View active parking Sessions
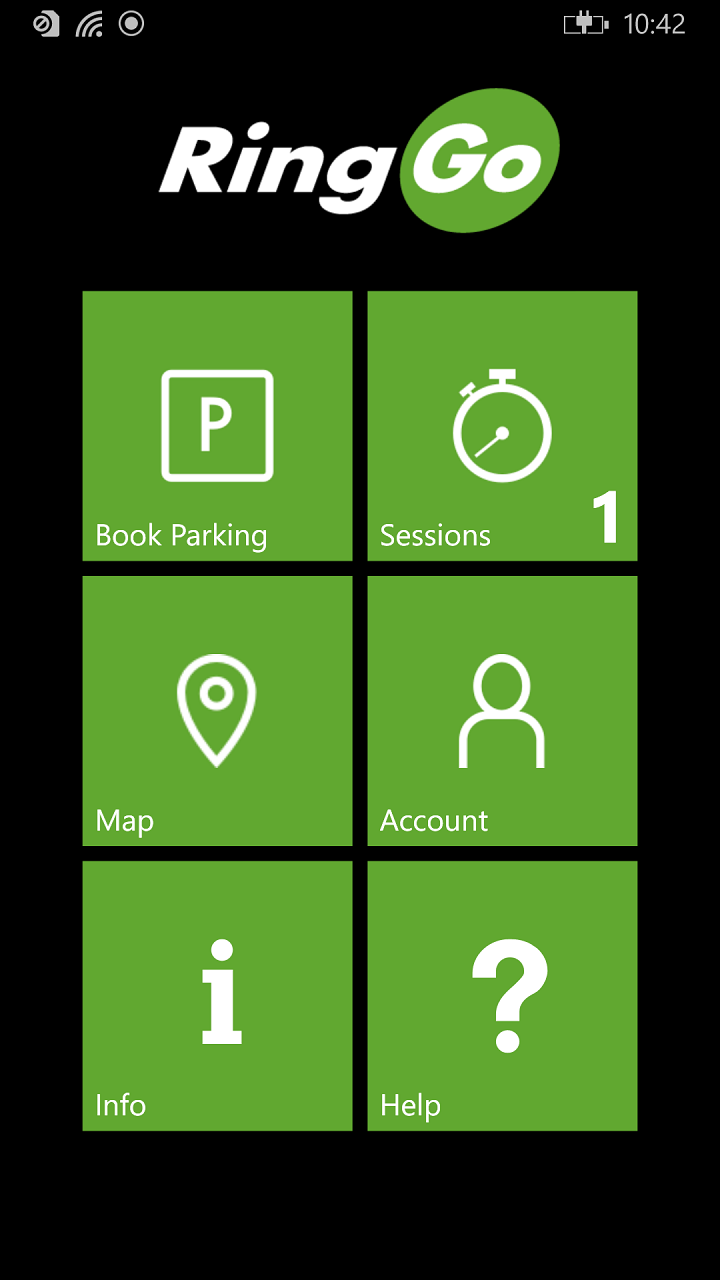Screen dimensions: 720x1280 click(x=502, y=426)
